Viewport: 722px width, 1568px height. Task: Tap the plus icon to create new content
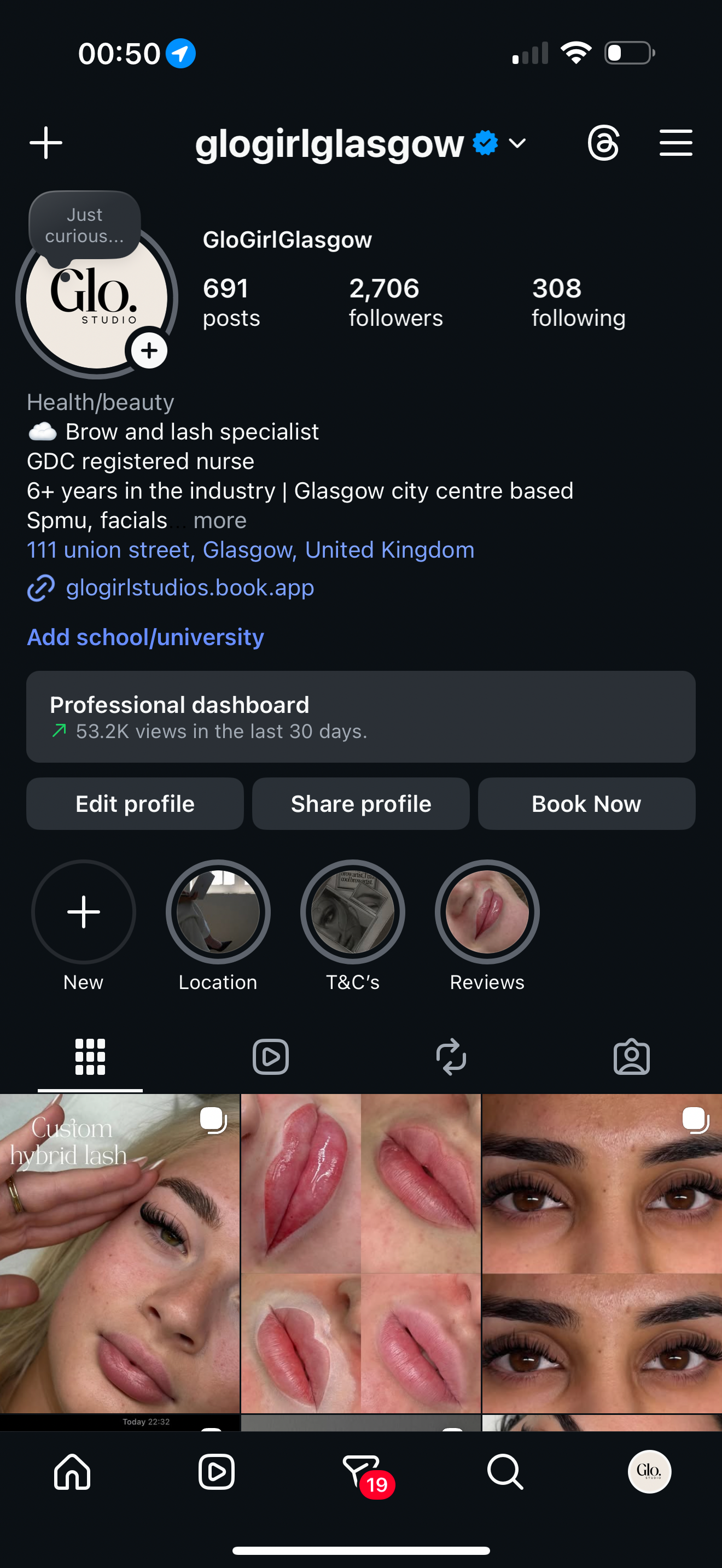pyautogui.click(x=45, y=143)
